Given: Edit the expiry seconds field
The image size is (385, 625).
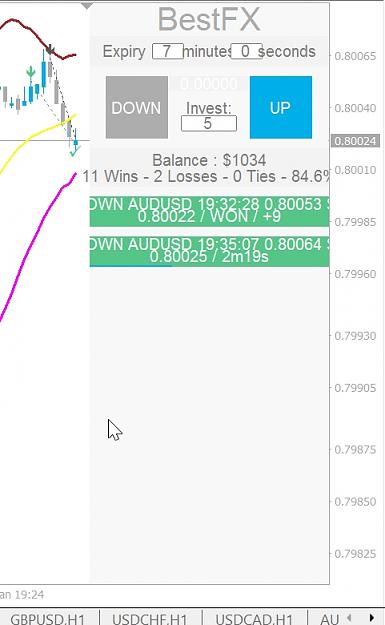Looking at the screenshot, I should [x=246, y=51].
